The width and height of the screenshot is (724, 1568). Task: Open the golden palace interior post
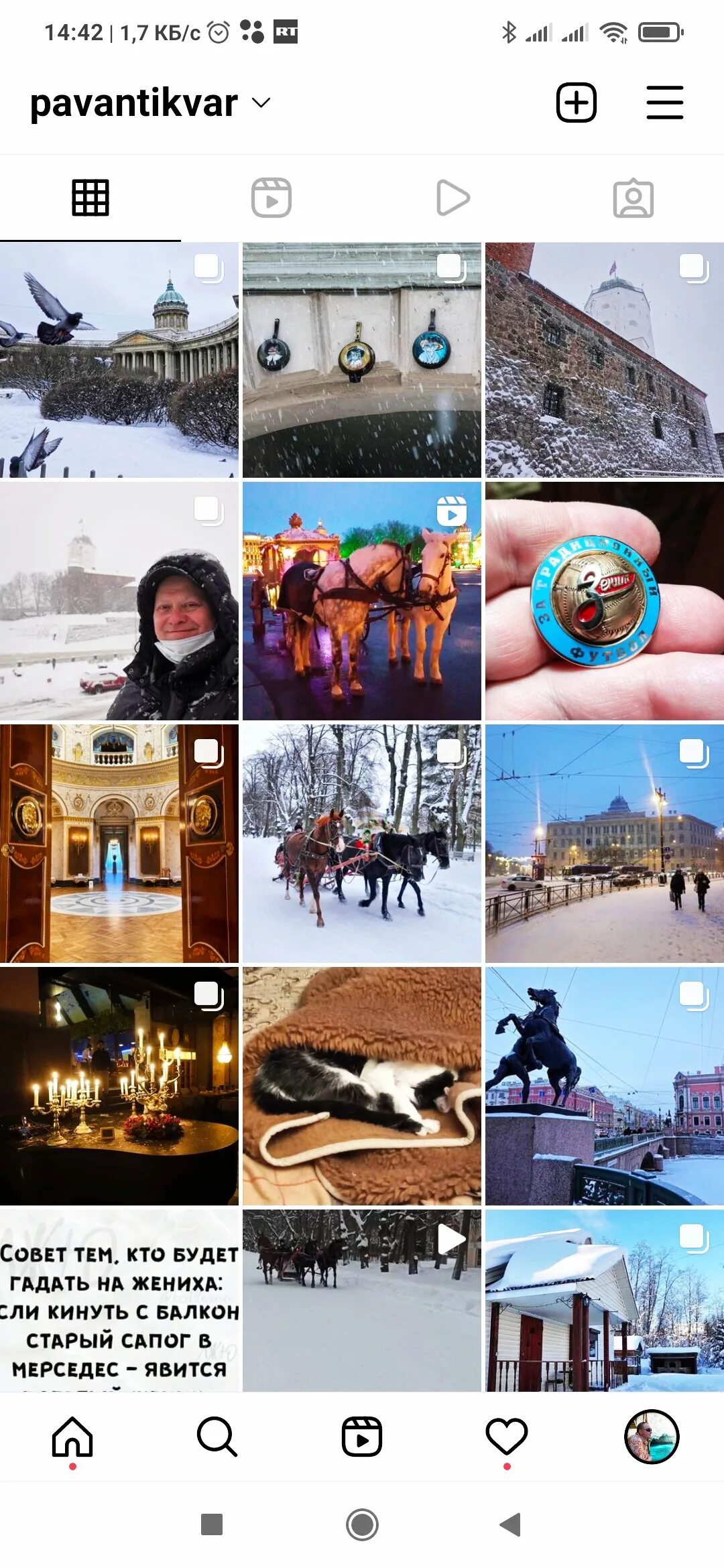[119, 844]
